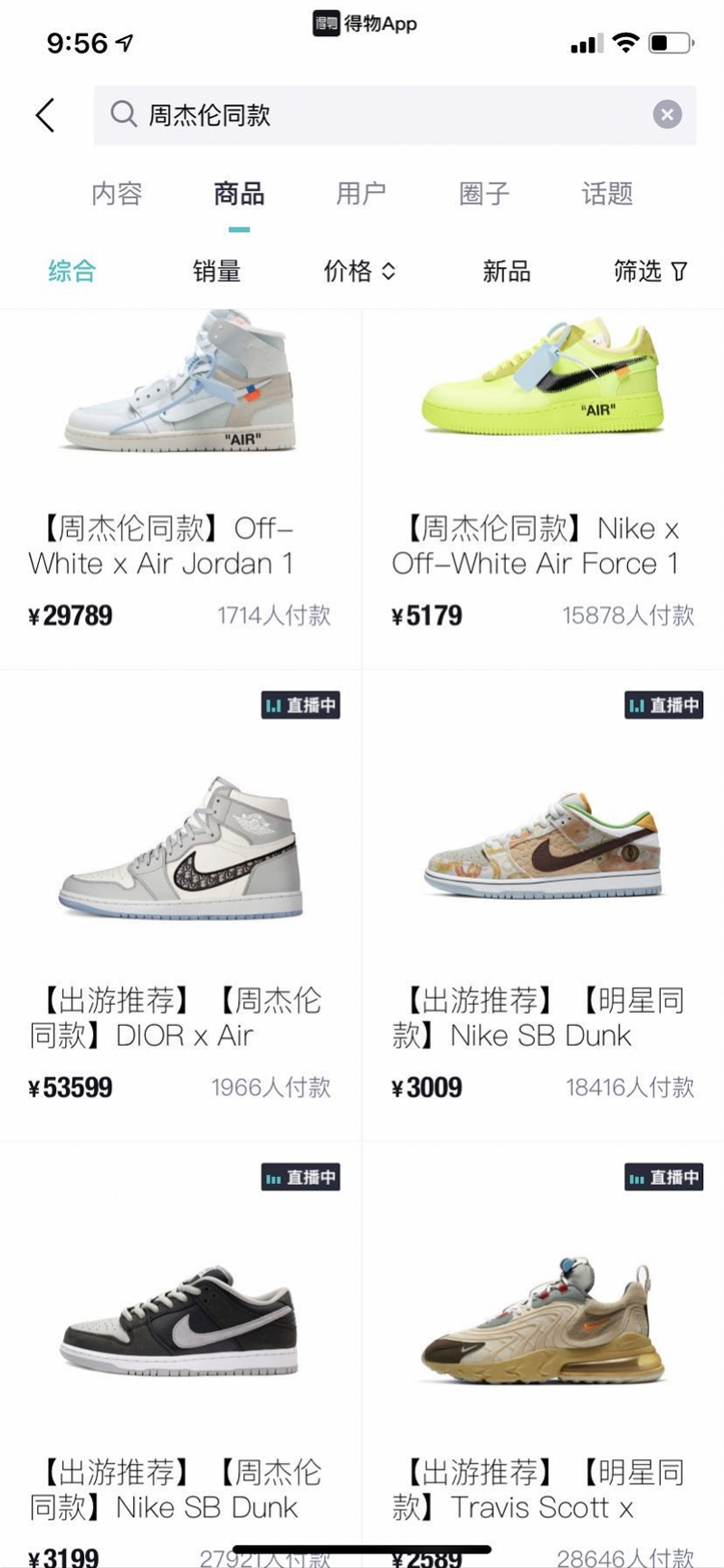
Task: Sort results by 价格
Action: coord(359,271)
